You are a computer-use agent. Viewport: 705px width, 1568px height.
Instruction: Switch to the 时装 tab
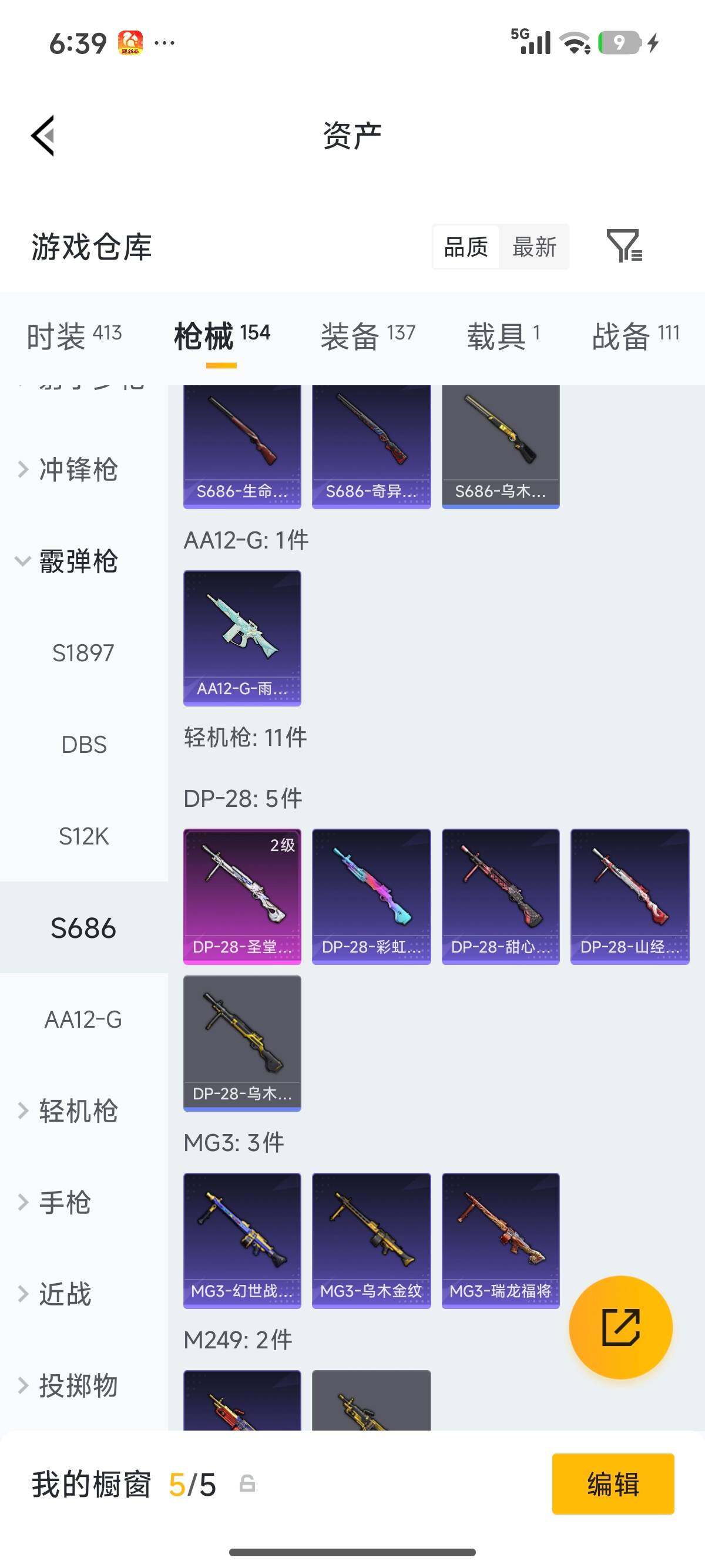pyautogui.click(x=73, y=336)
